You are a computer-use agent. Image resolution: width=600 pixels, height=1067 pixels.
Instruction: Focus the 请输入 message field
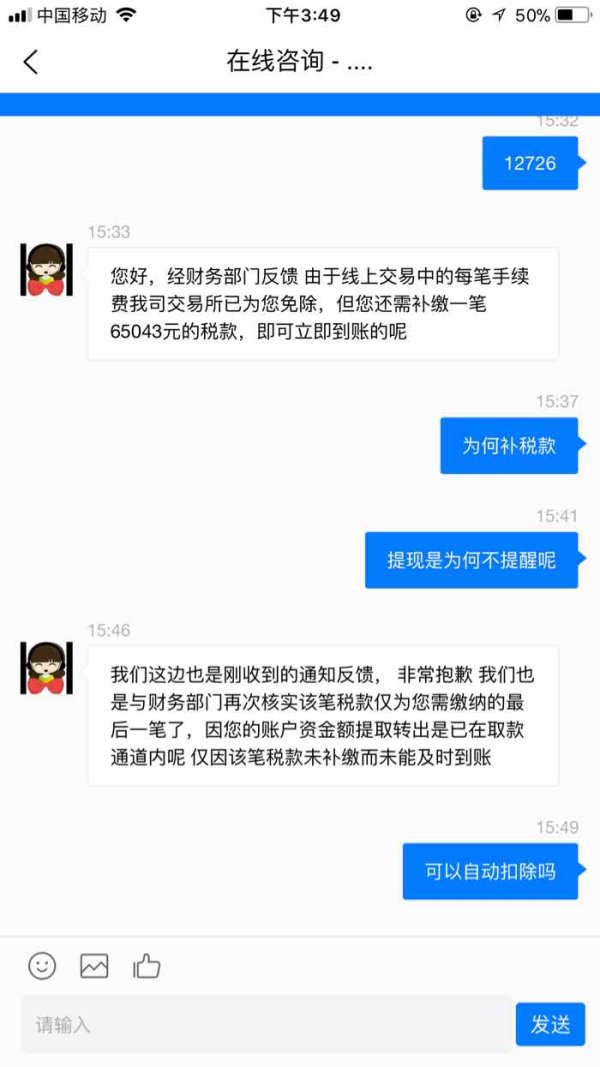[x=266, y=1024]
